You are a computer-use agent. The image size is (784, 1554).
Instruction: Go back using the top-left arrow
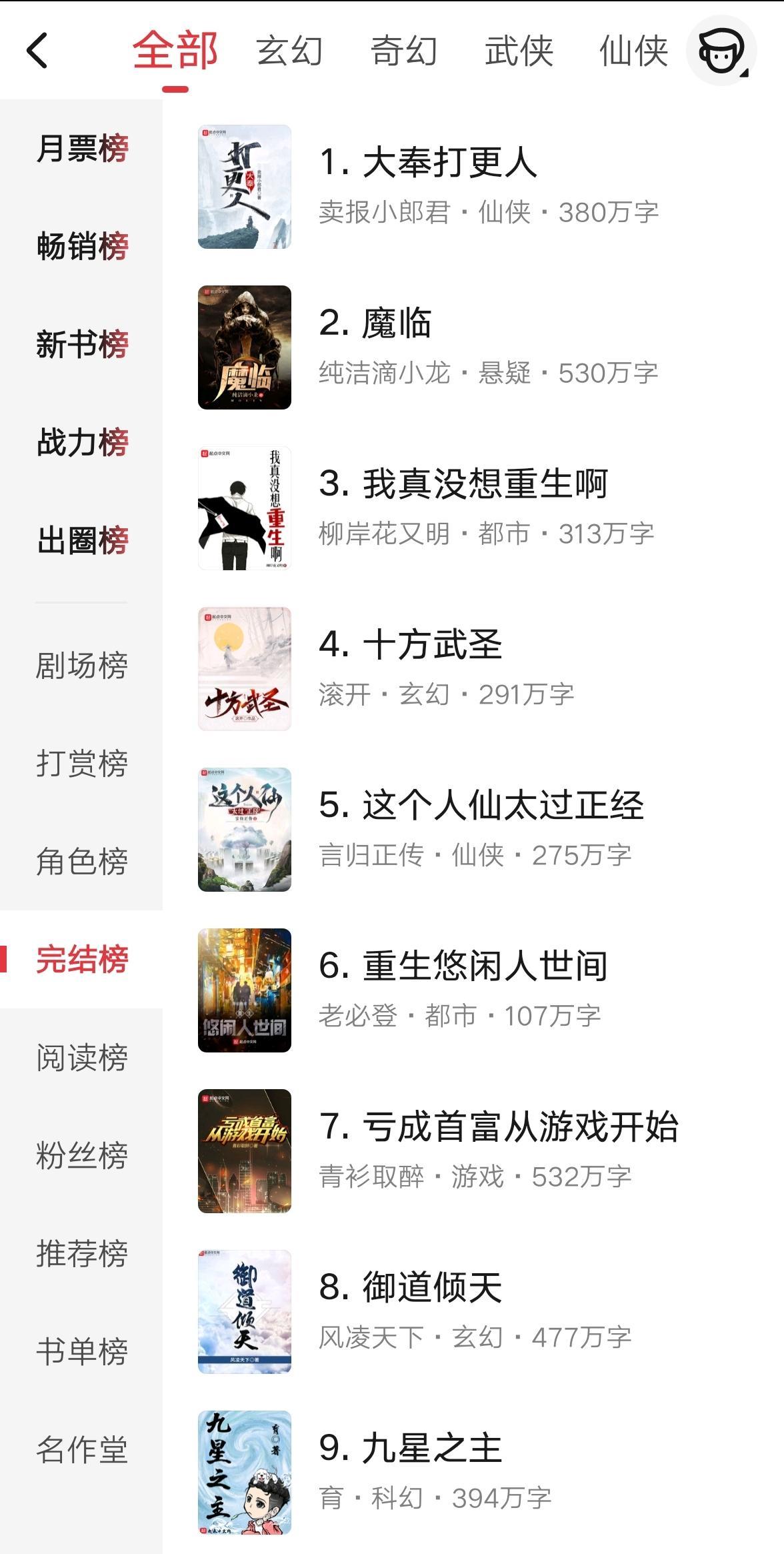coord(38,51)
